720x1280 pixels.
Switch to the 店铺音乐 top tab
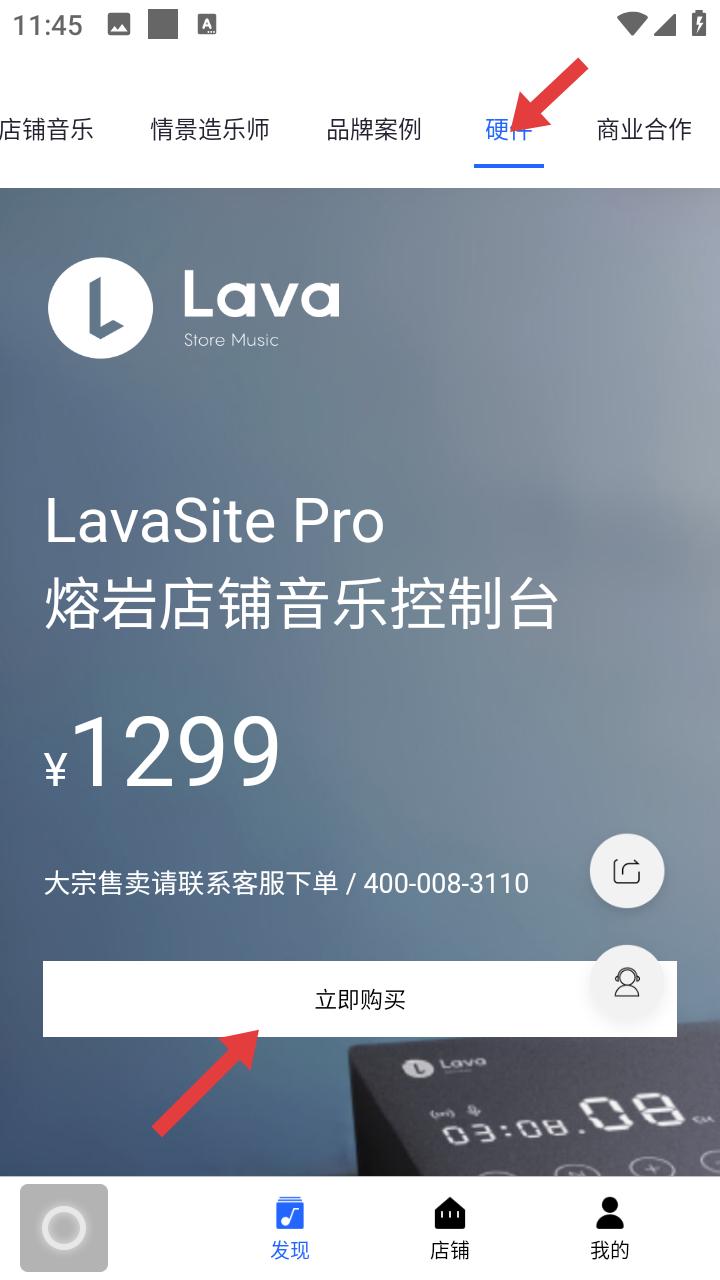[x=46, y=130]
